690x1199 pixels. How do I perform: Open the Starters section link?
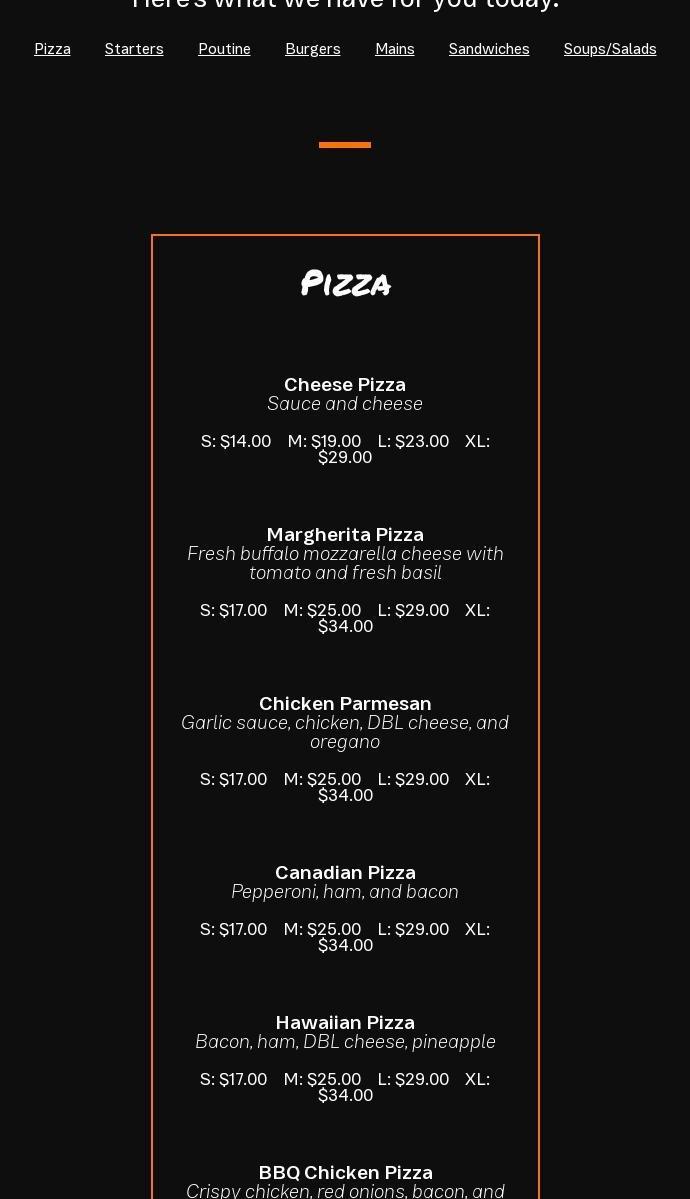click(x=134, y=49)
